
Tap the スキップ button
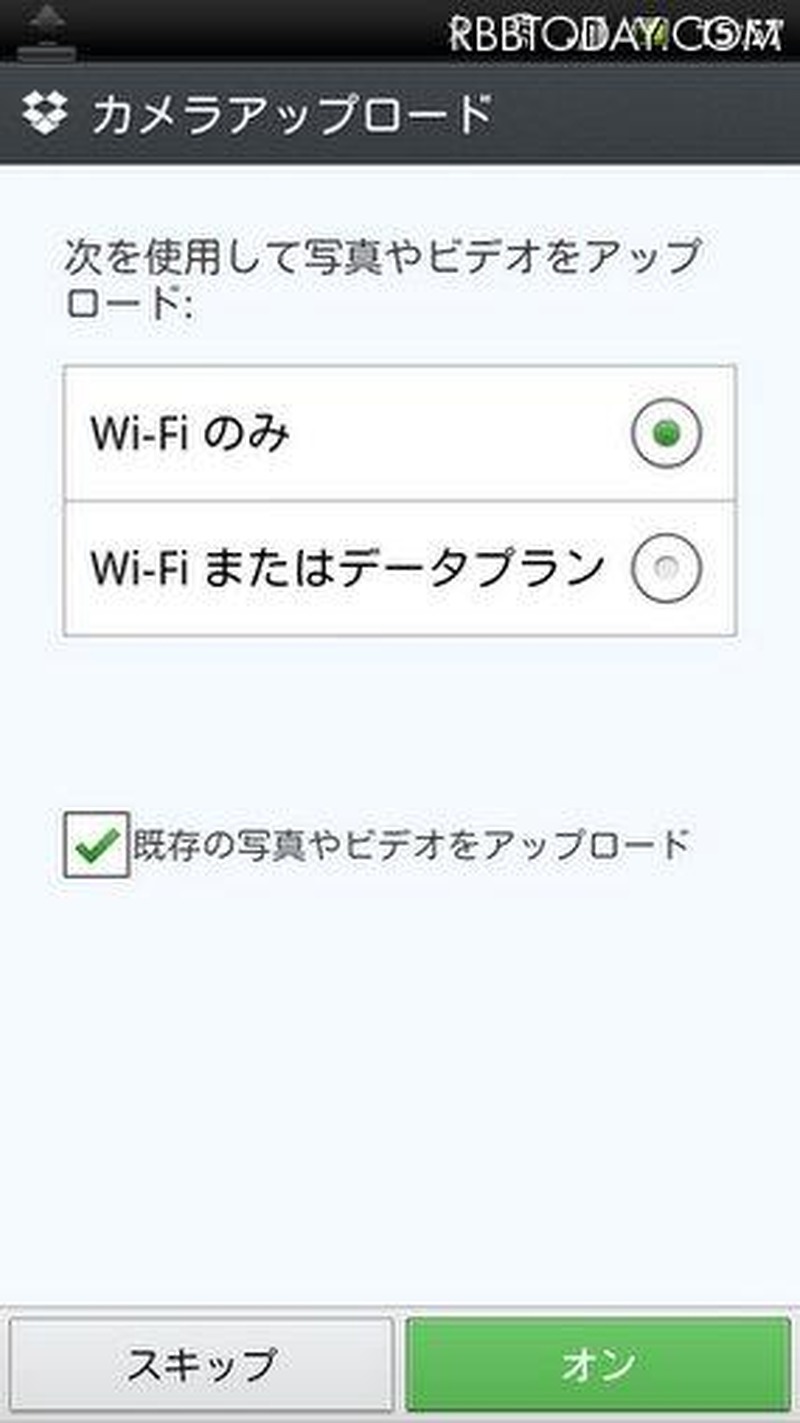click(x=201, y=1364)
